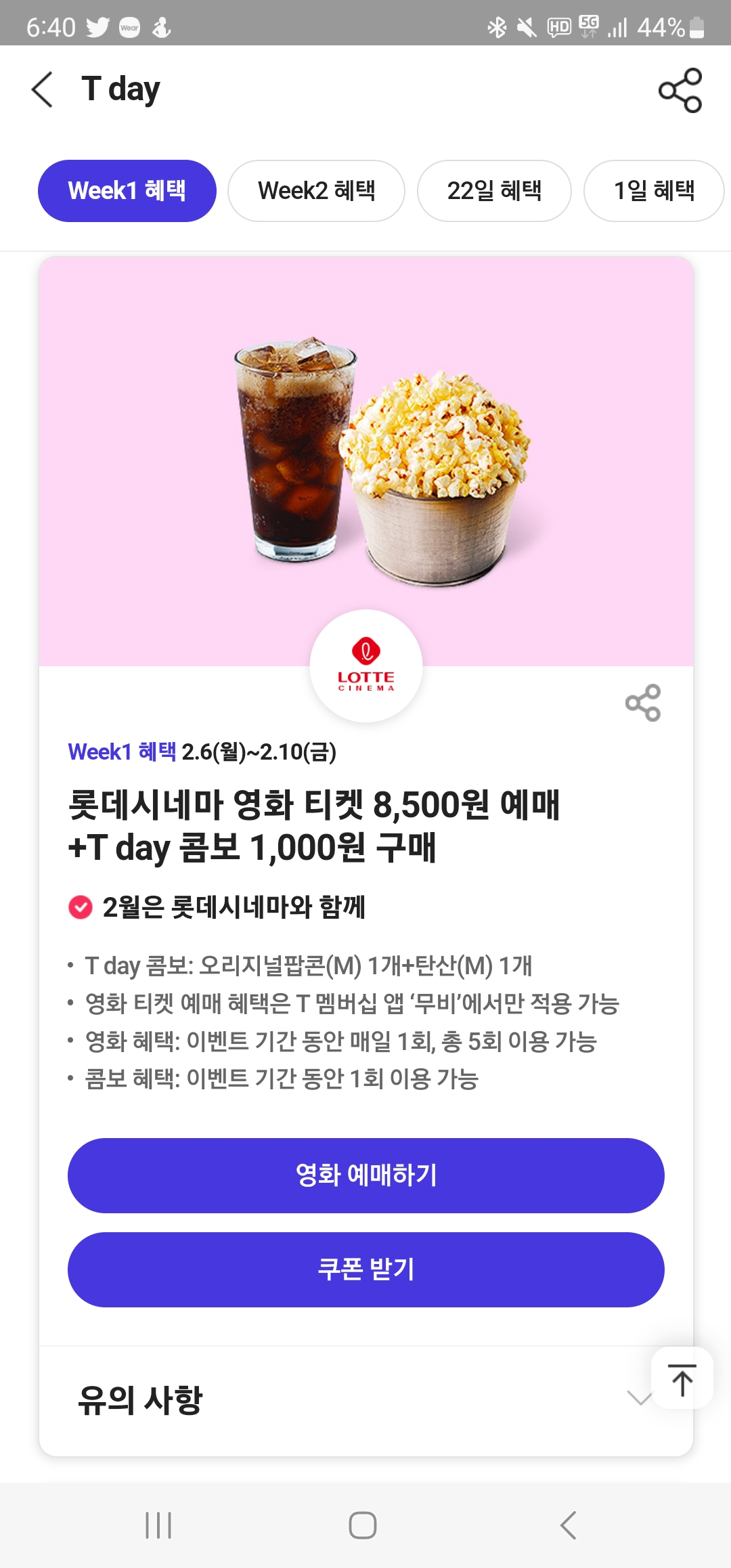Image resolution: width=731 pixels, height=1568 pixels.
Task: Share the Lotte Cinema offer card
Action: (x=643, y=702)
